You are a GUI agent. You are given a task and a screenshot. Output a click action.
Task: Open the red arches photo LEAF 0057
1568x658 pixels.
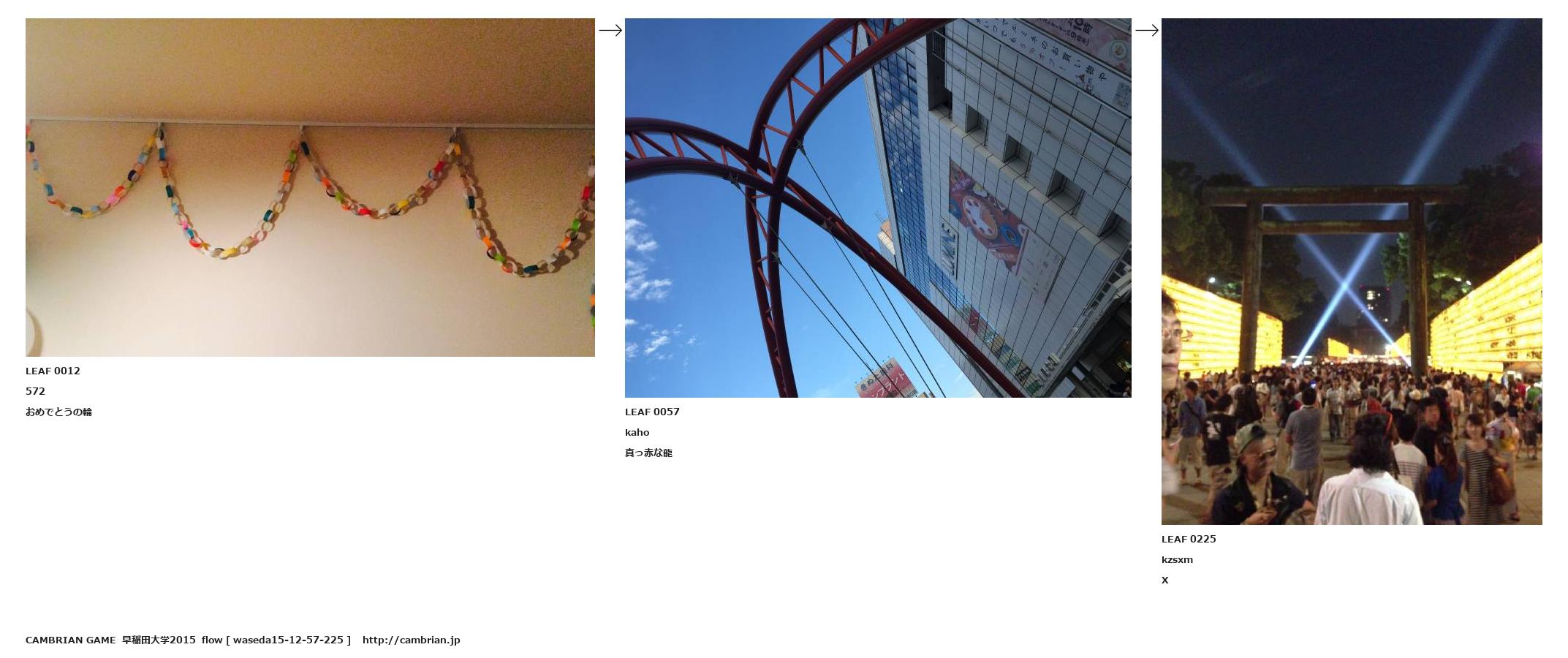(878, 208)
